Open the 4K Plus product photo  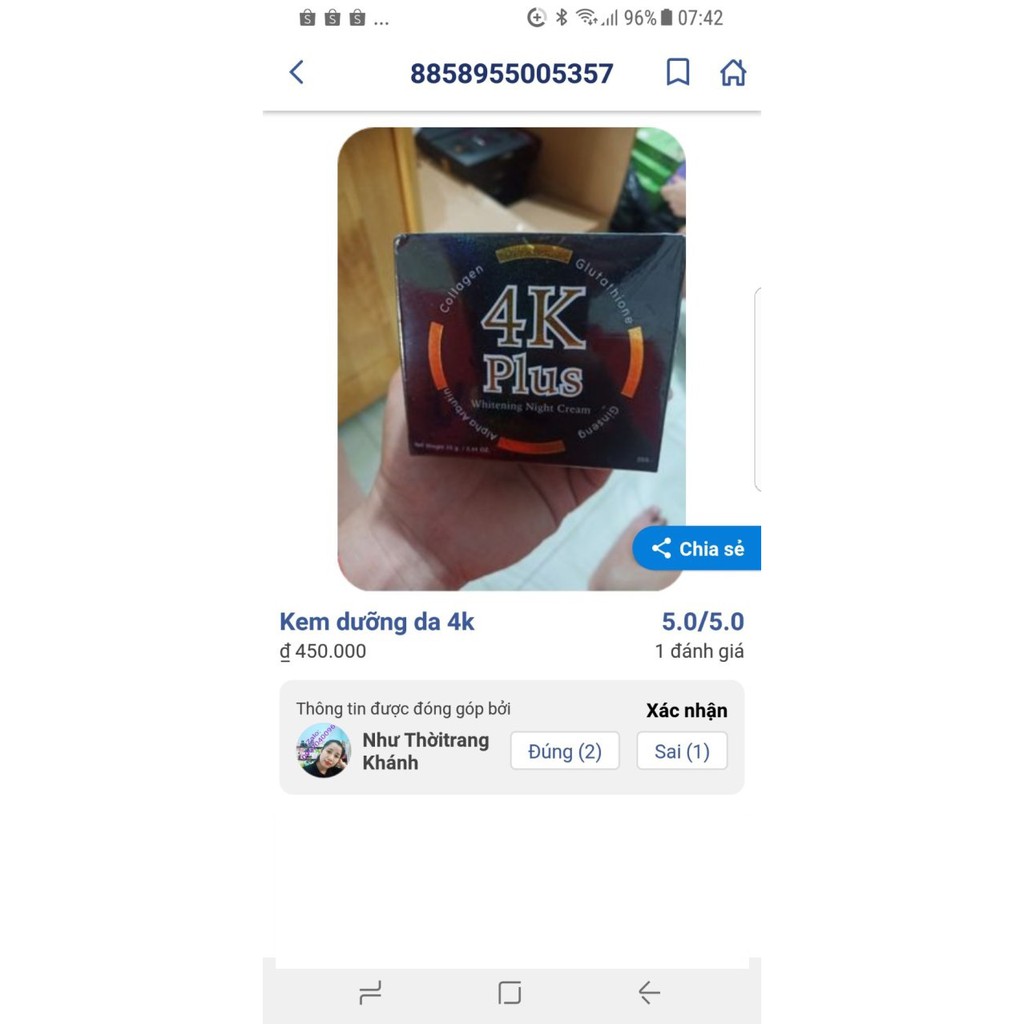point(511,358)
